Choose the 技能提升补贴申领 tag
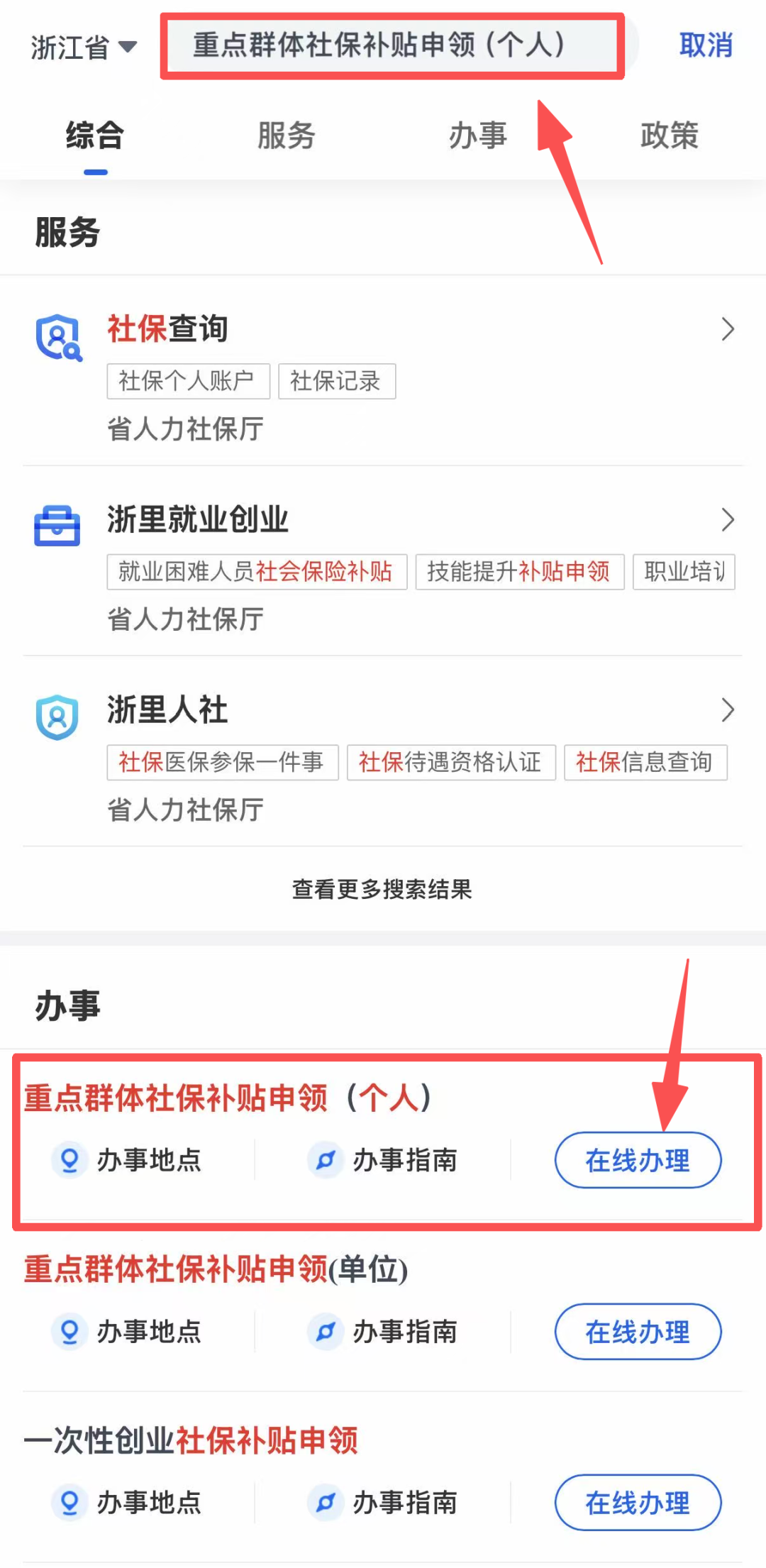 (519, 571)
